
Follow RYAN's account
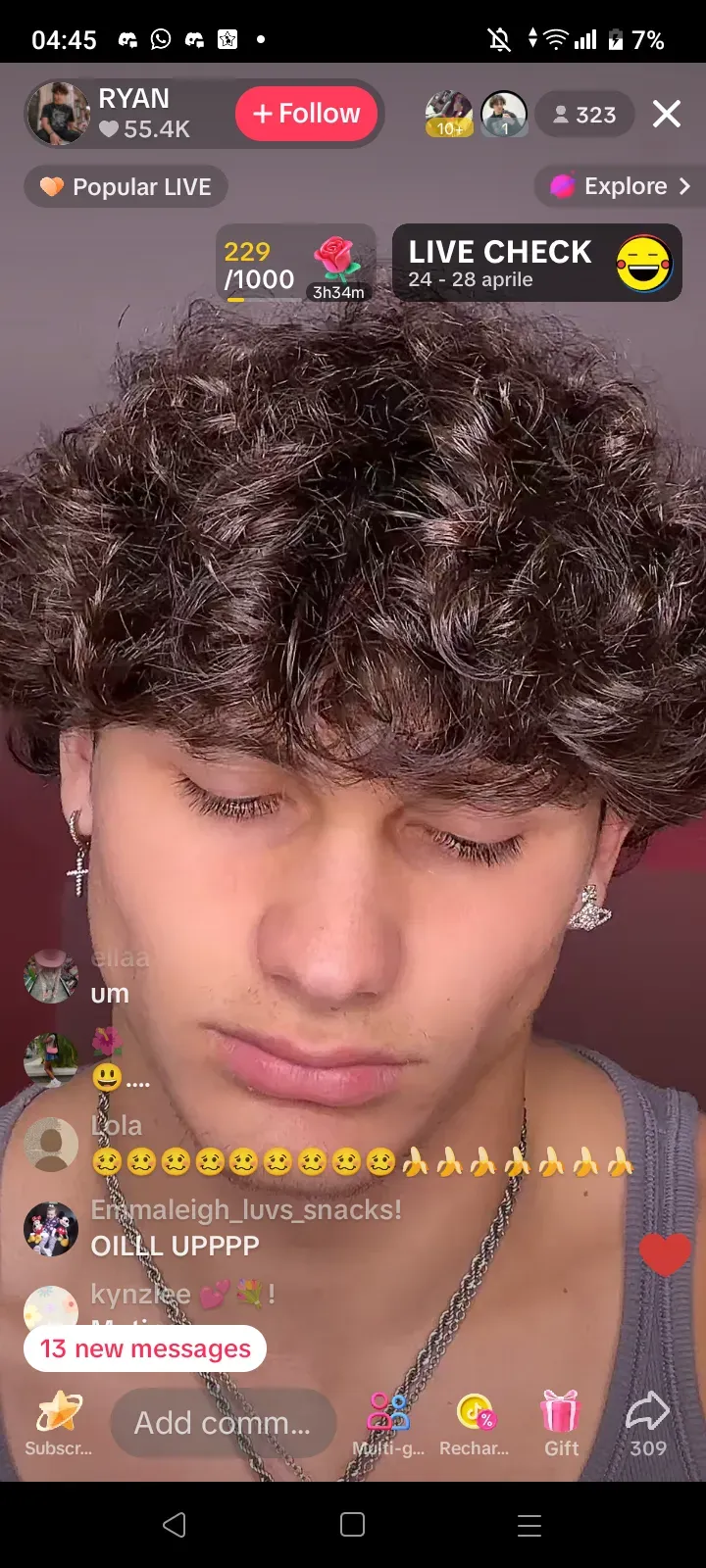(x=306, y=114)
